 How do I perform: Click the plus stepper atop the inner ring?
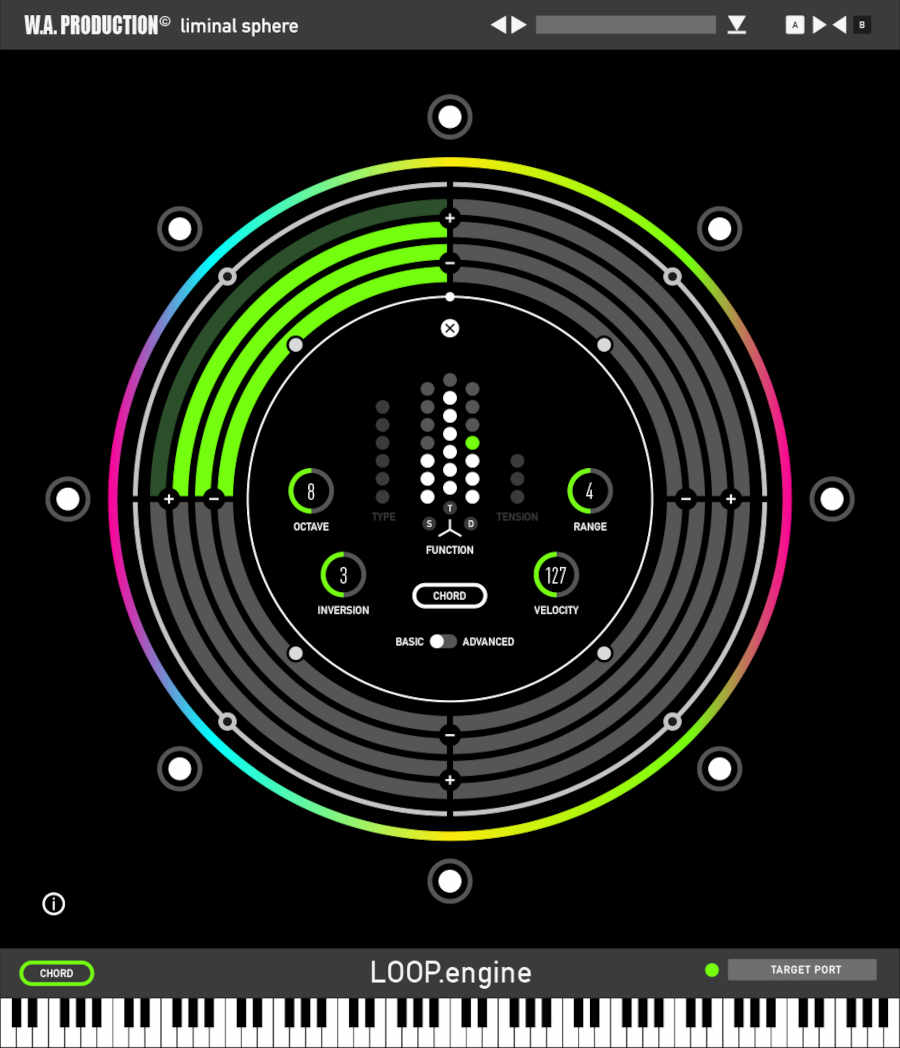pyautogui.click(x=450, y=218)
